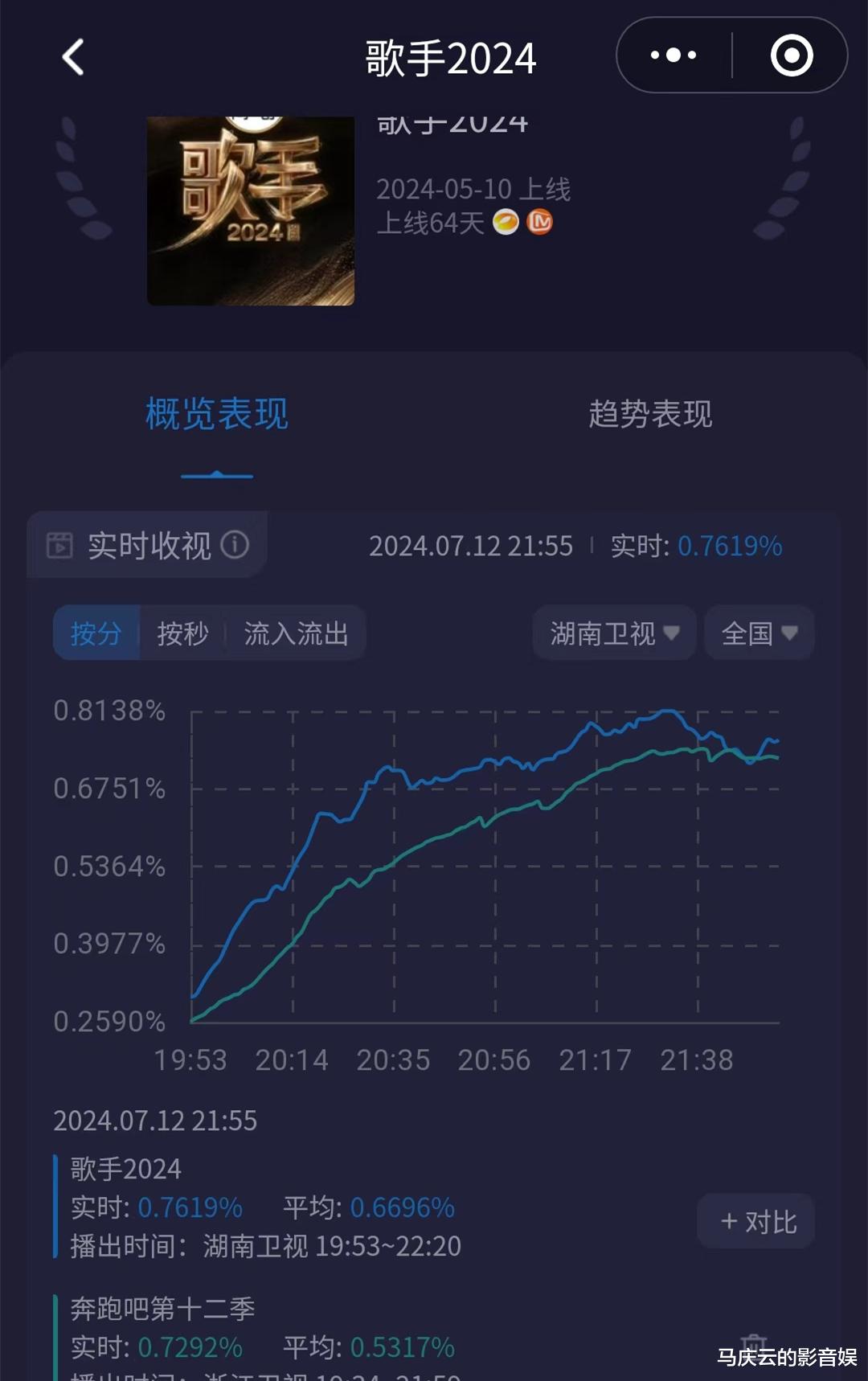868x1381 pixels.
Task: Open the 湖南卫视 channel dropdown
Action: [614, 633]
